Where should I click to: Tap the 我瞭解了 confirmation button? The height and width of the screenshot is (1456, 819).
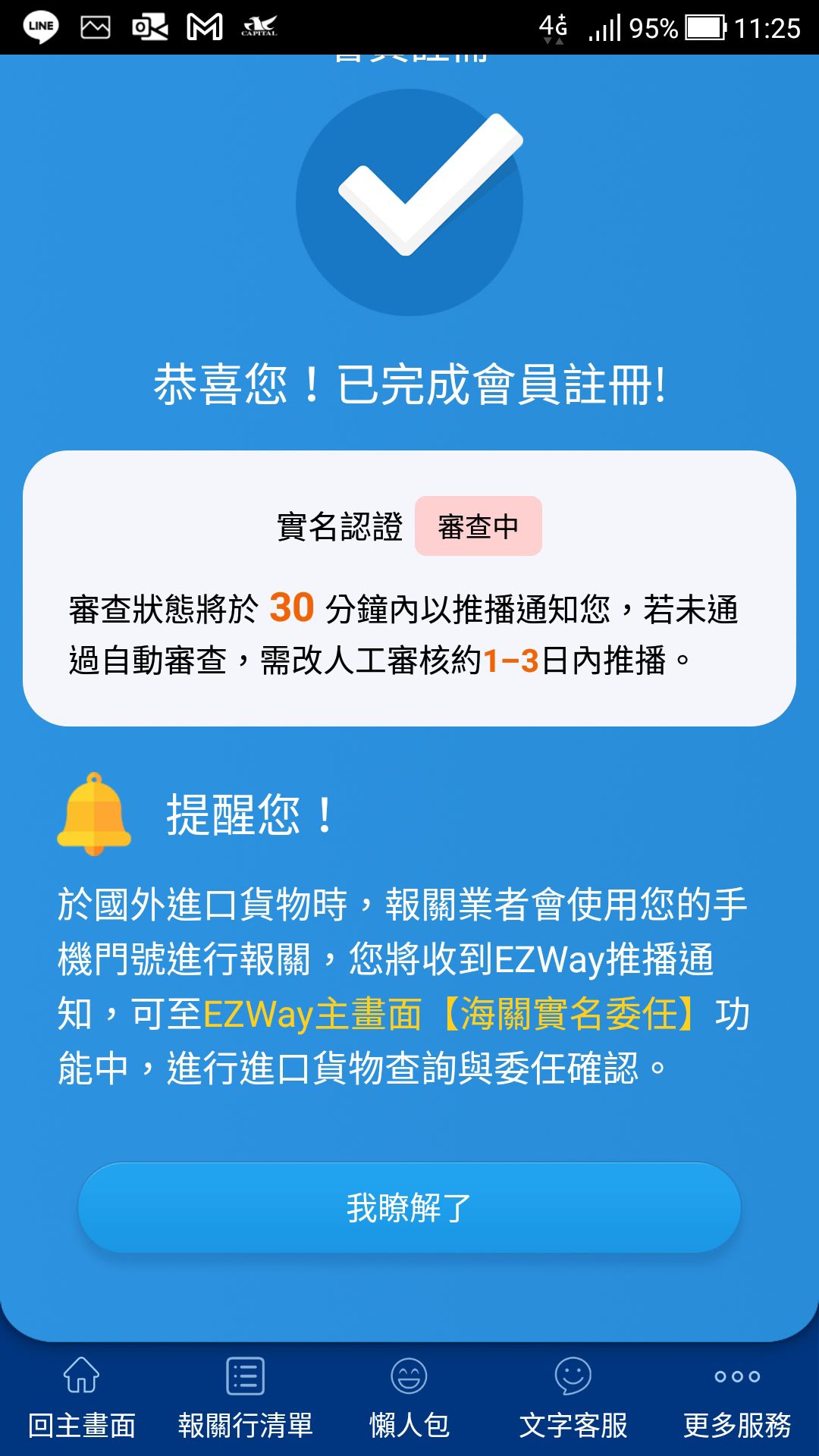coord(409,1207)
